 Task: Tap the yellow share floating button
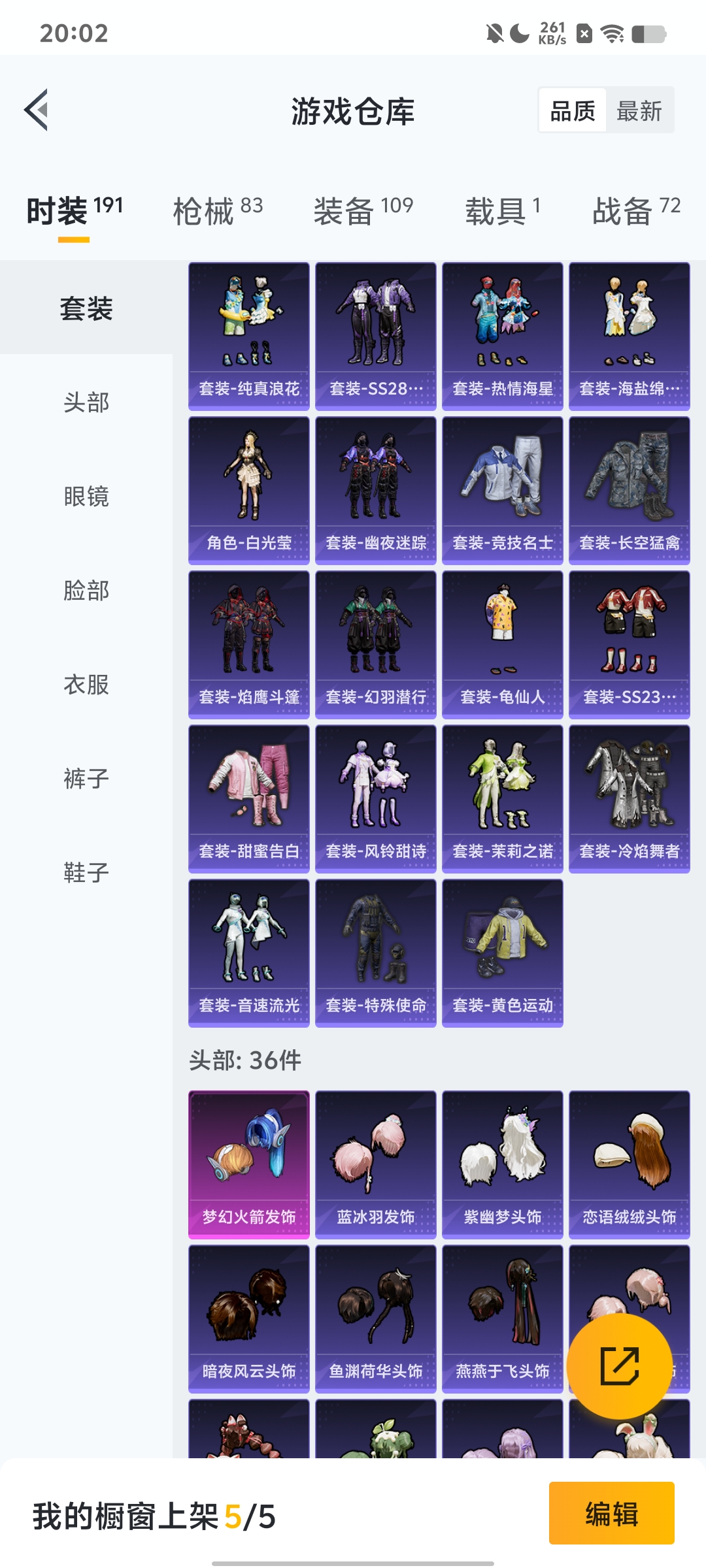click(x=619, y=1367)
